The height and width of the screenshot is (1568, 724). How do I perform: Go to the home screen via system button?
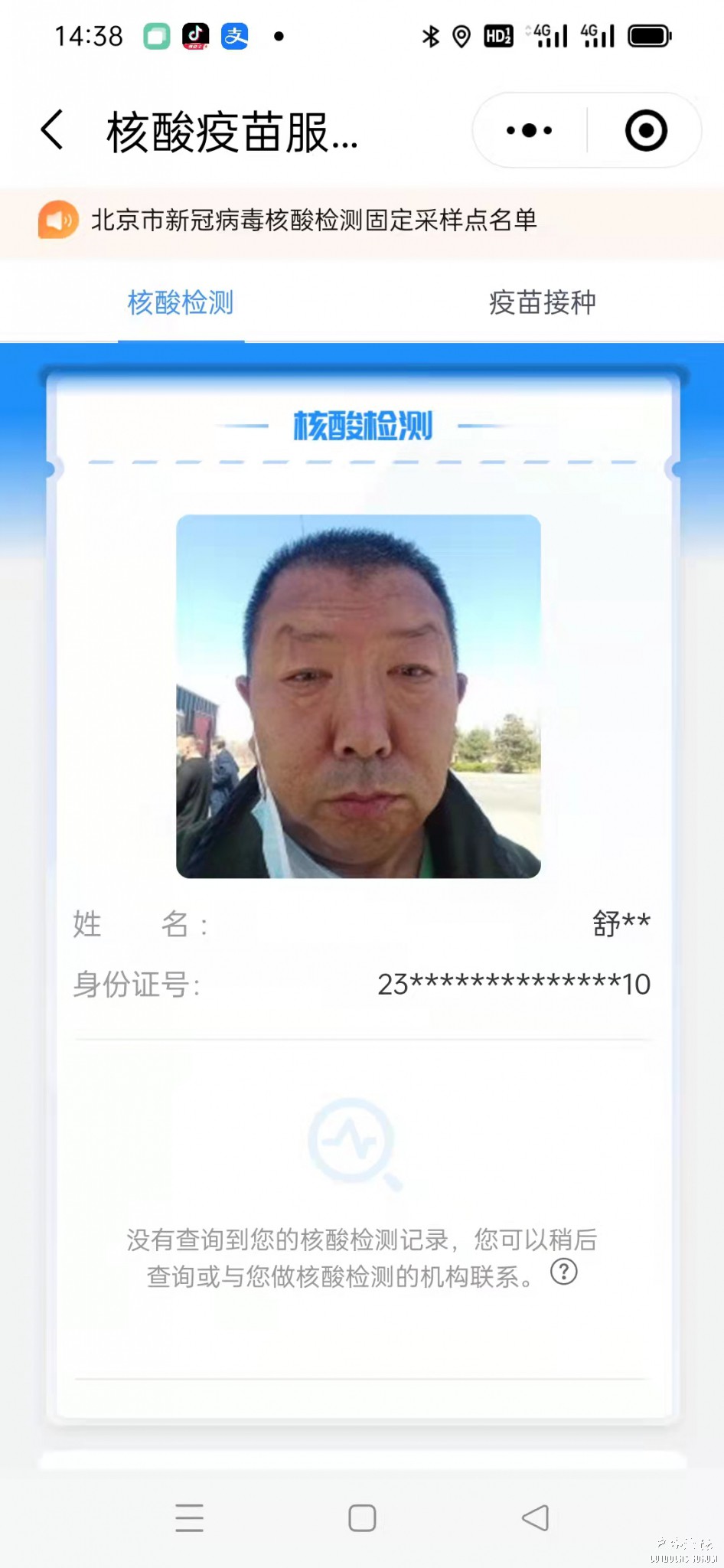click(x=362, y=1517)
